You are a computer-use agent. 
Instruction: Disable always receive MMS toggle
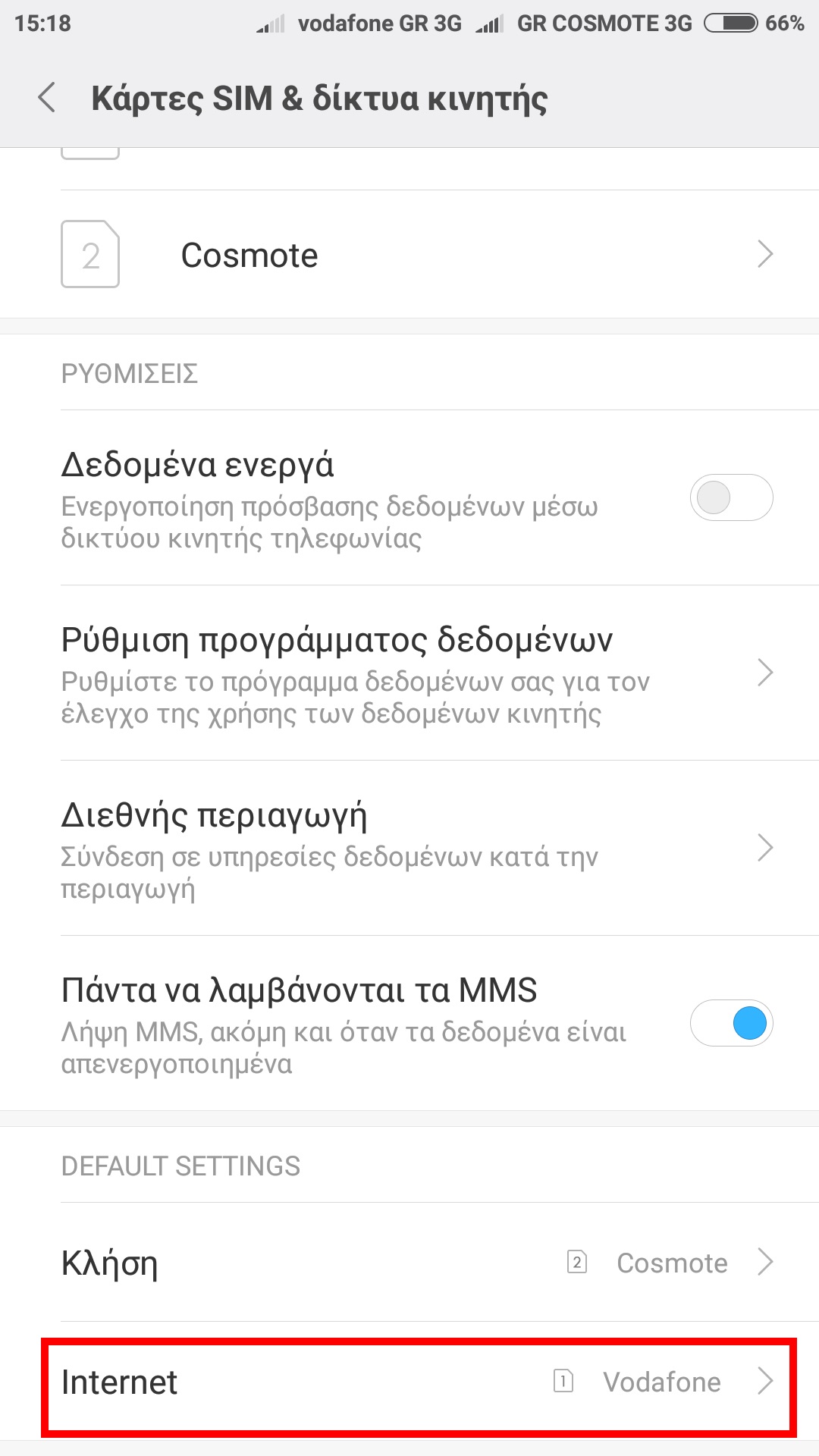[x=730, y=1023]
